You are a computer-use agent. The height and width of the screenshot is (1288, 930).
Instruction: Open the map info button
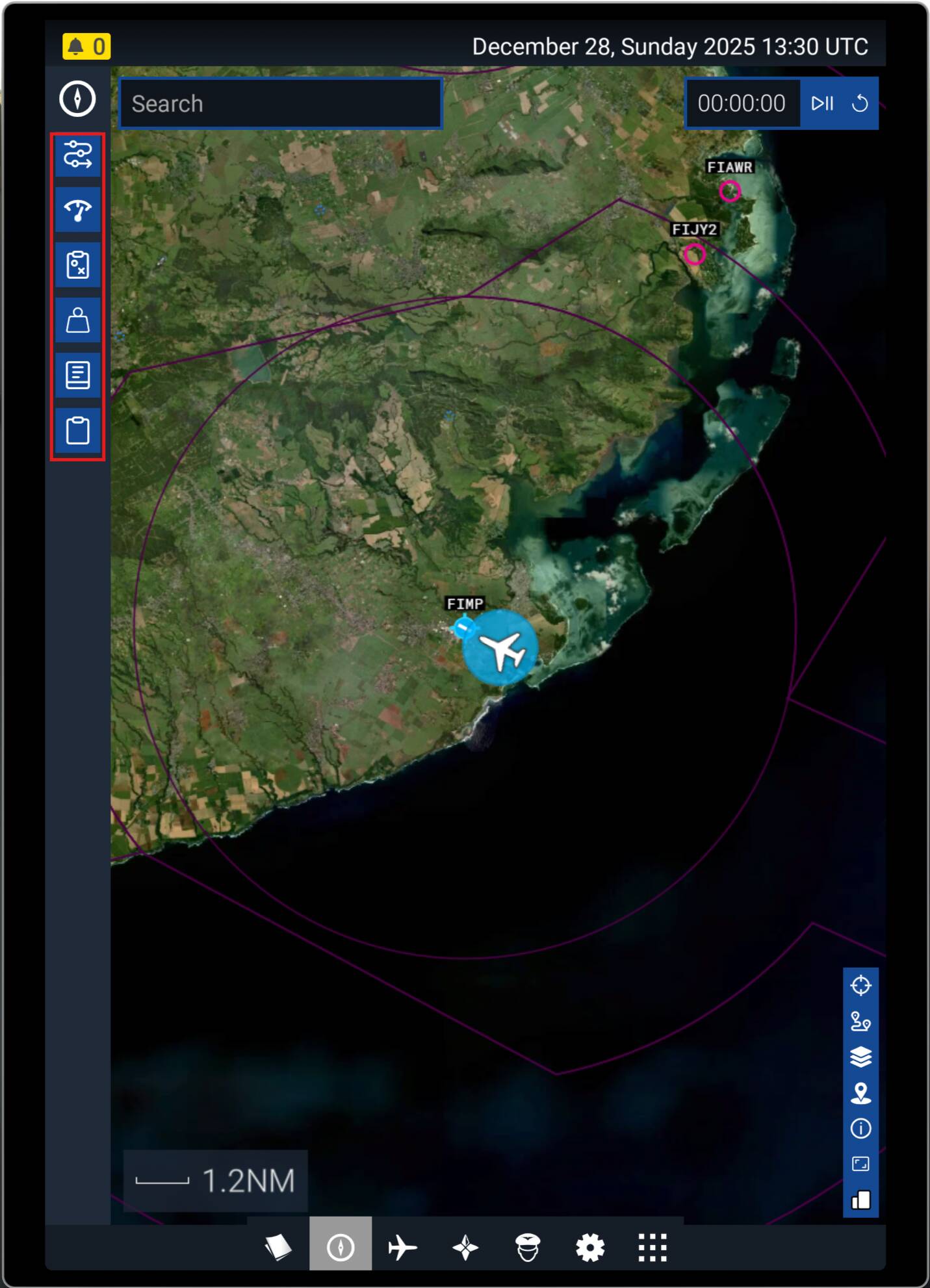[x=860, y=1128]
